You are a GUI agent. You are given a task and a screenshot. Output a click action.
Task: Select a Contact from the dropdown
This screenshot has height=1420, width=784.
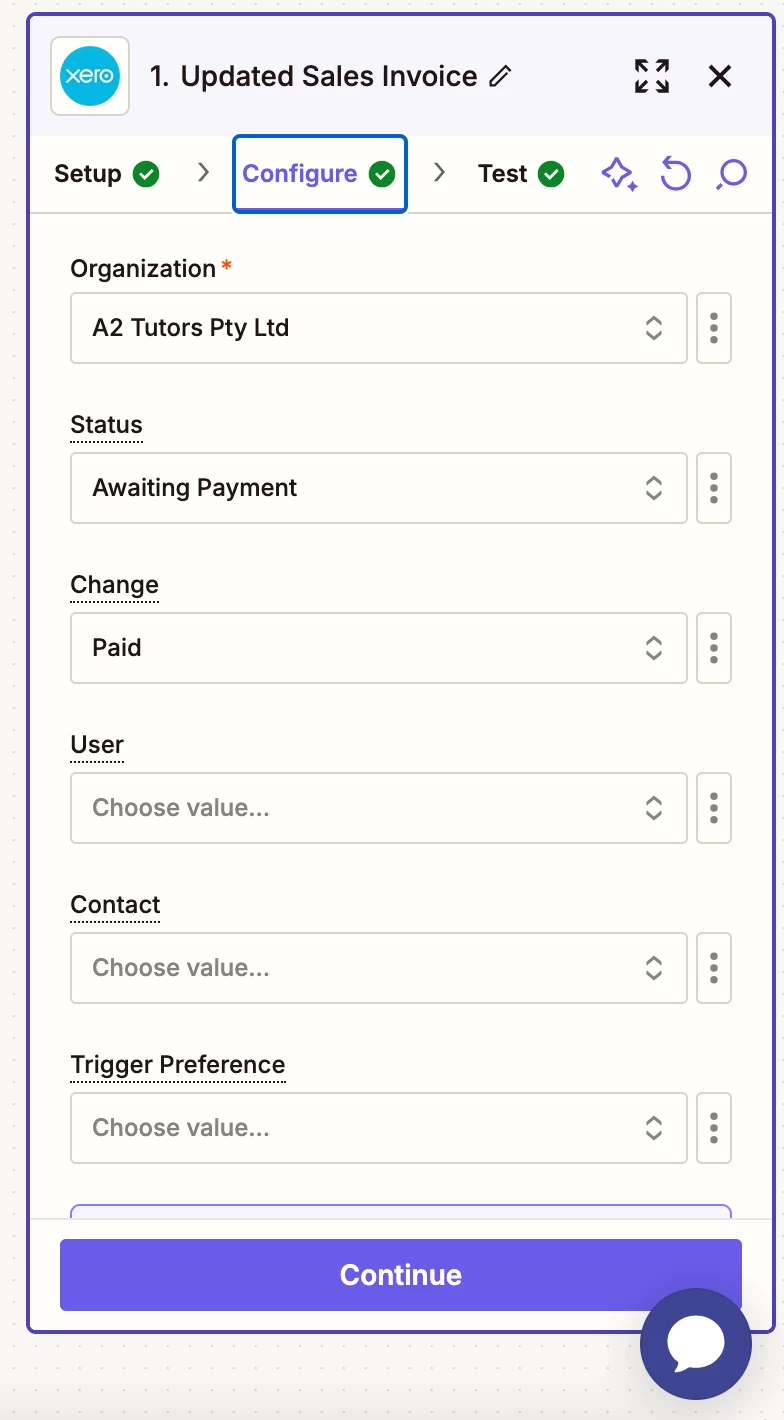click(378, 968)
